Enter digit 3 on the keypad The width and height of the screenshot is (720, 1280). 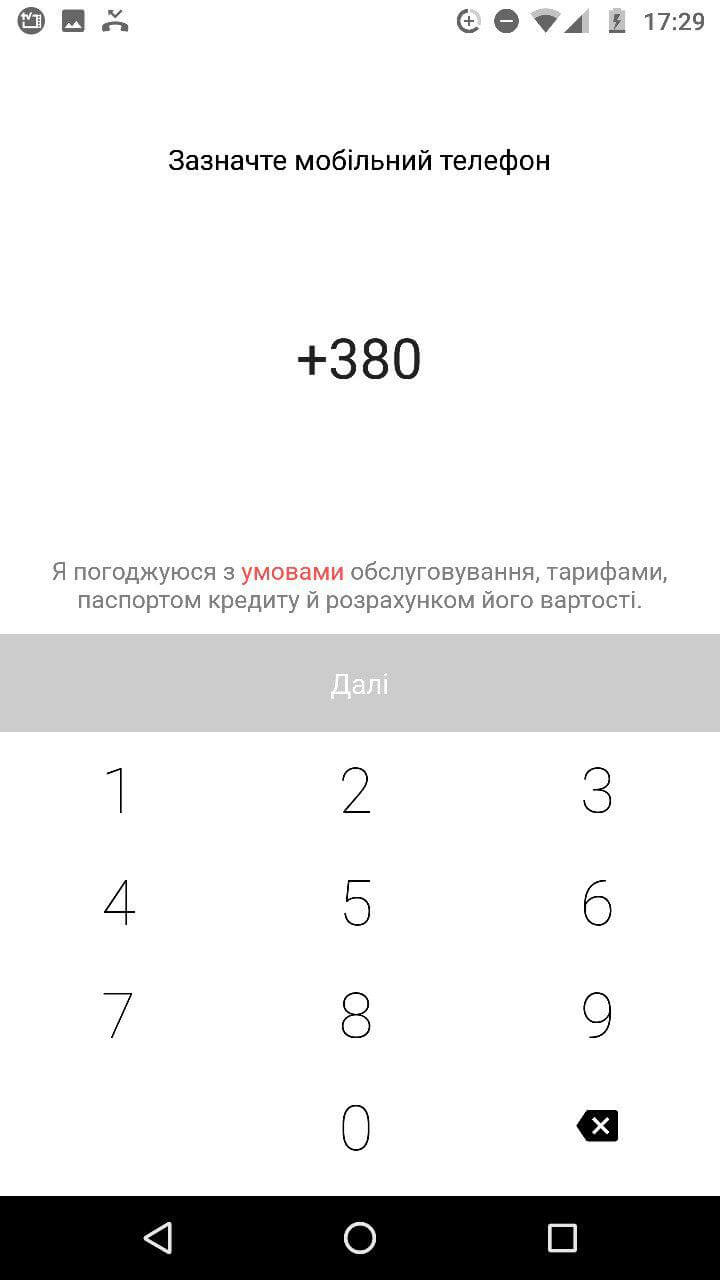pyautogui.click(x=597, y=790)
